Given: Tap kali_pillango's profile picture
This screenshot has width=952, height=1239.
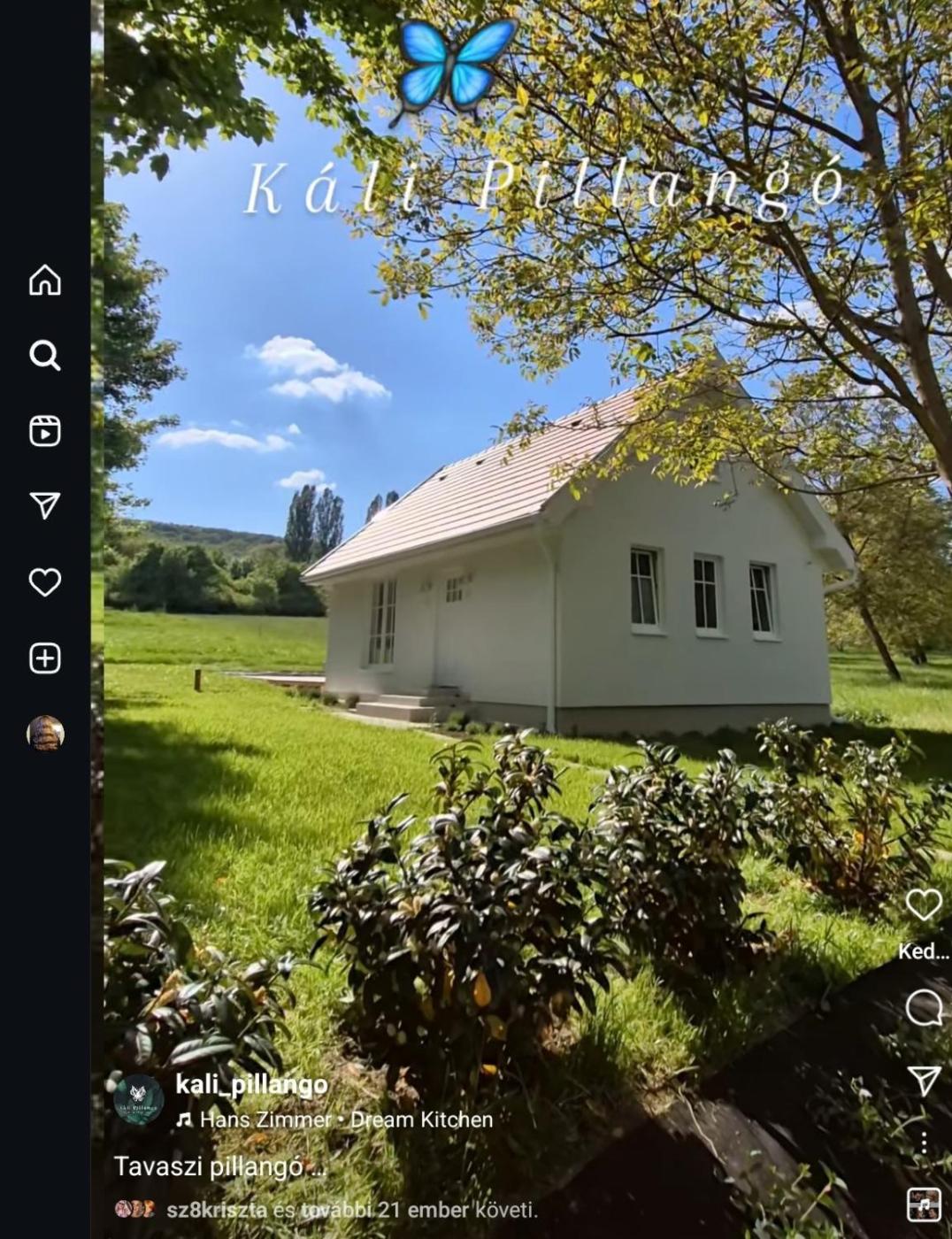Looking at the screenshot, I should 139,1100.
